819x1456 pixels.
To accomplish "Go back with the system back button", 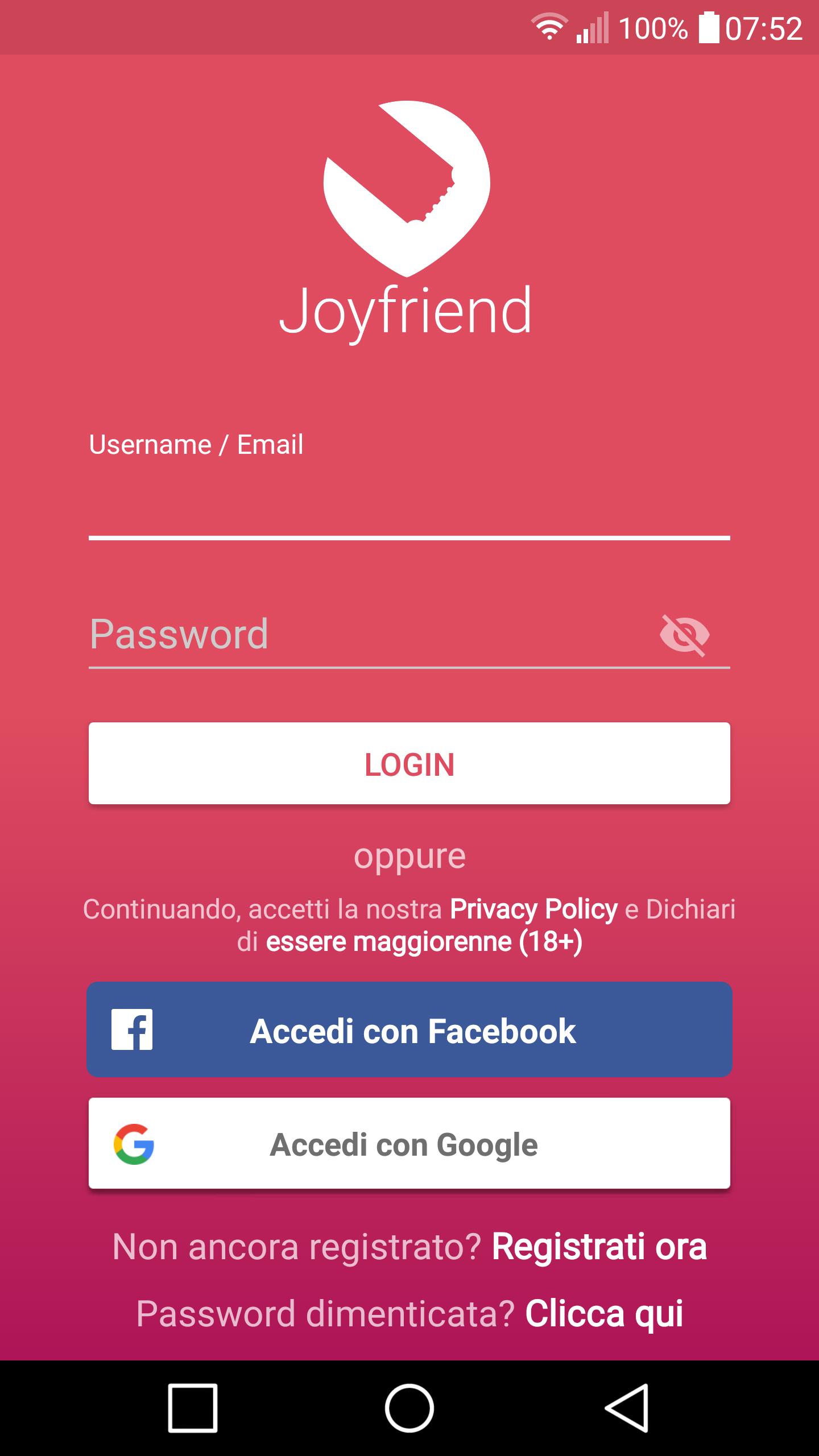I will [626, 1408].
